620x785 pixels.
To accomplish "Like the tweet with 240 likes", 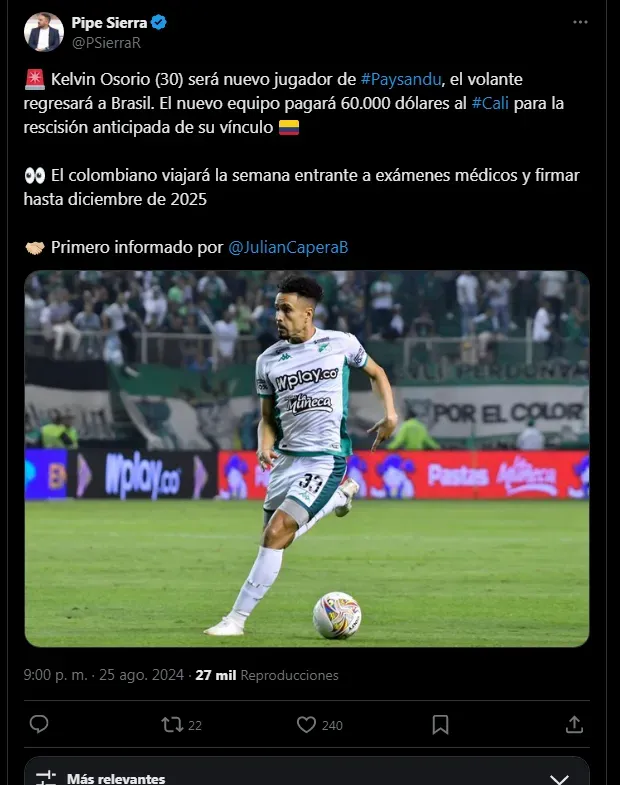I will click(307, 724).
